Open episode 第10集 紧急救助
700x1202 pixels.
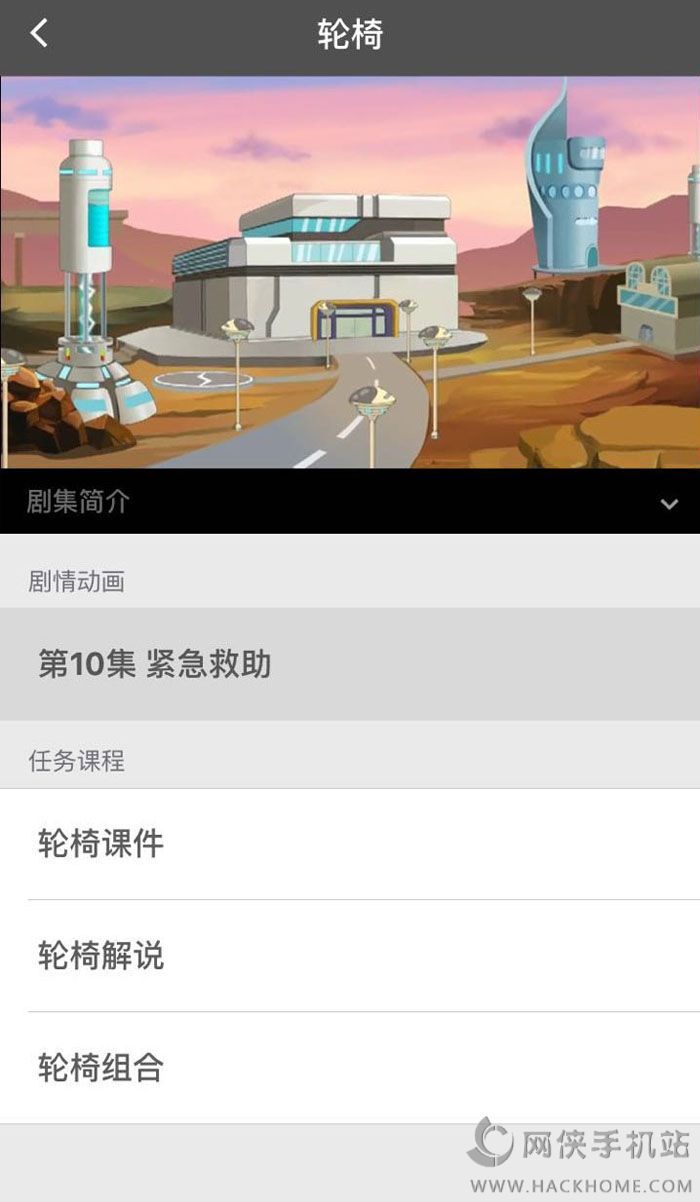point(350,664)
